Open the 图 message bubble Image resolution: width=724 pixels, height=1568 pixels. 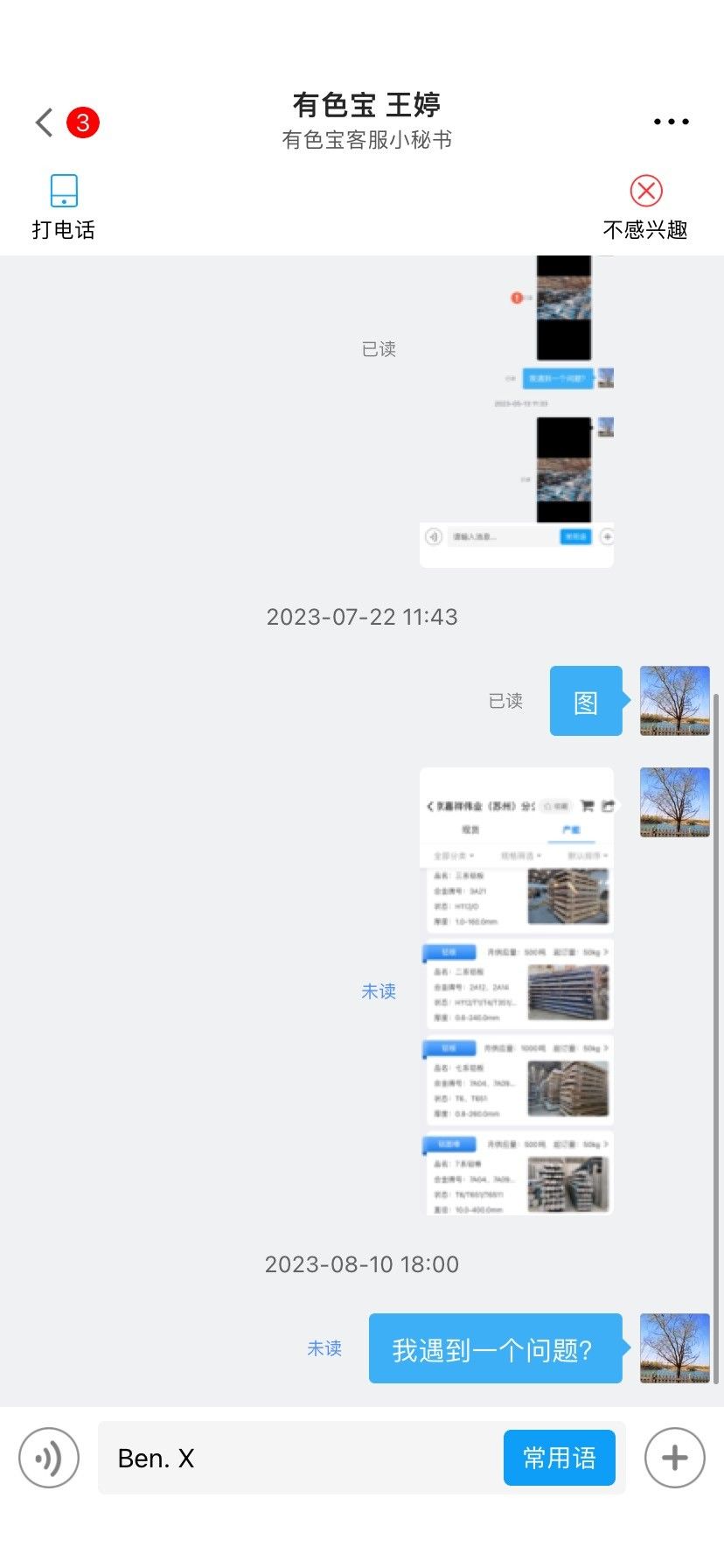(x=585, y=701)
